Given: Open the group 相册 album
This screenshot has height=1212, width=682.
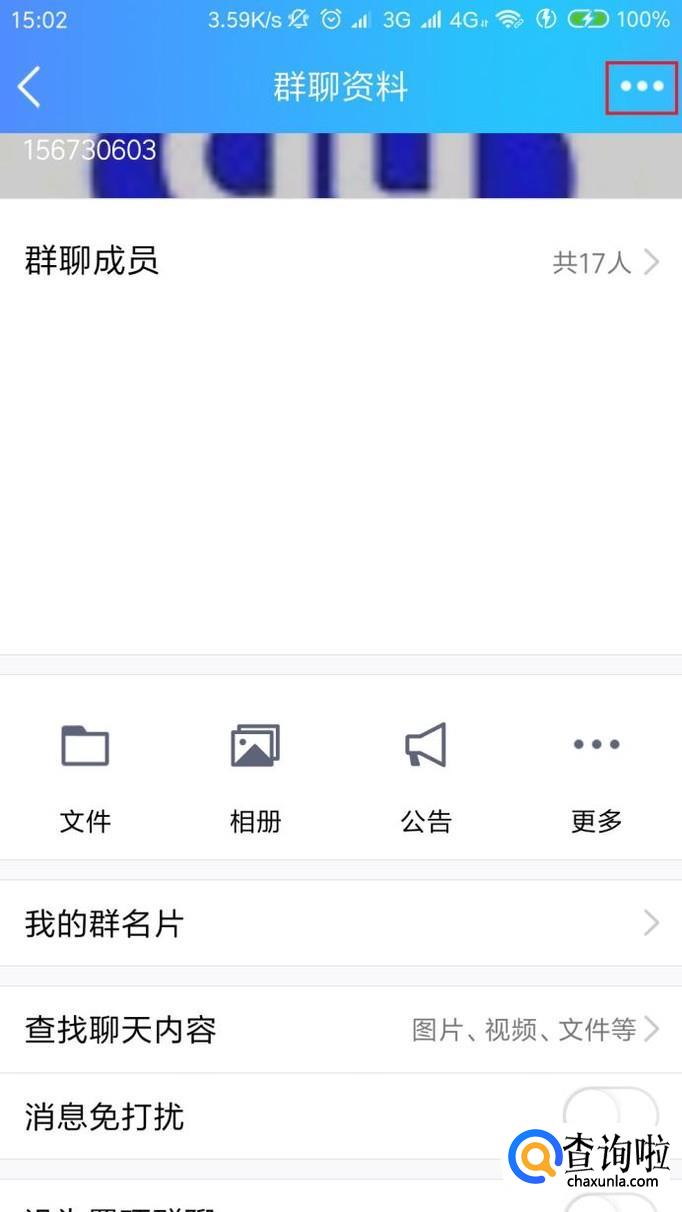Looking at the screenshot, I should point(255,770).
